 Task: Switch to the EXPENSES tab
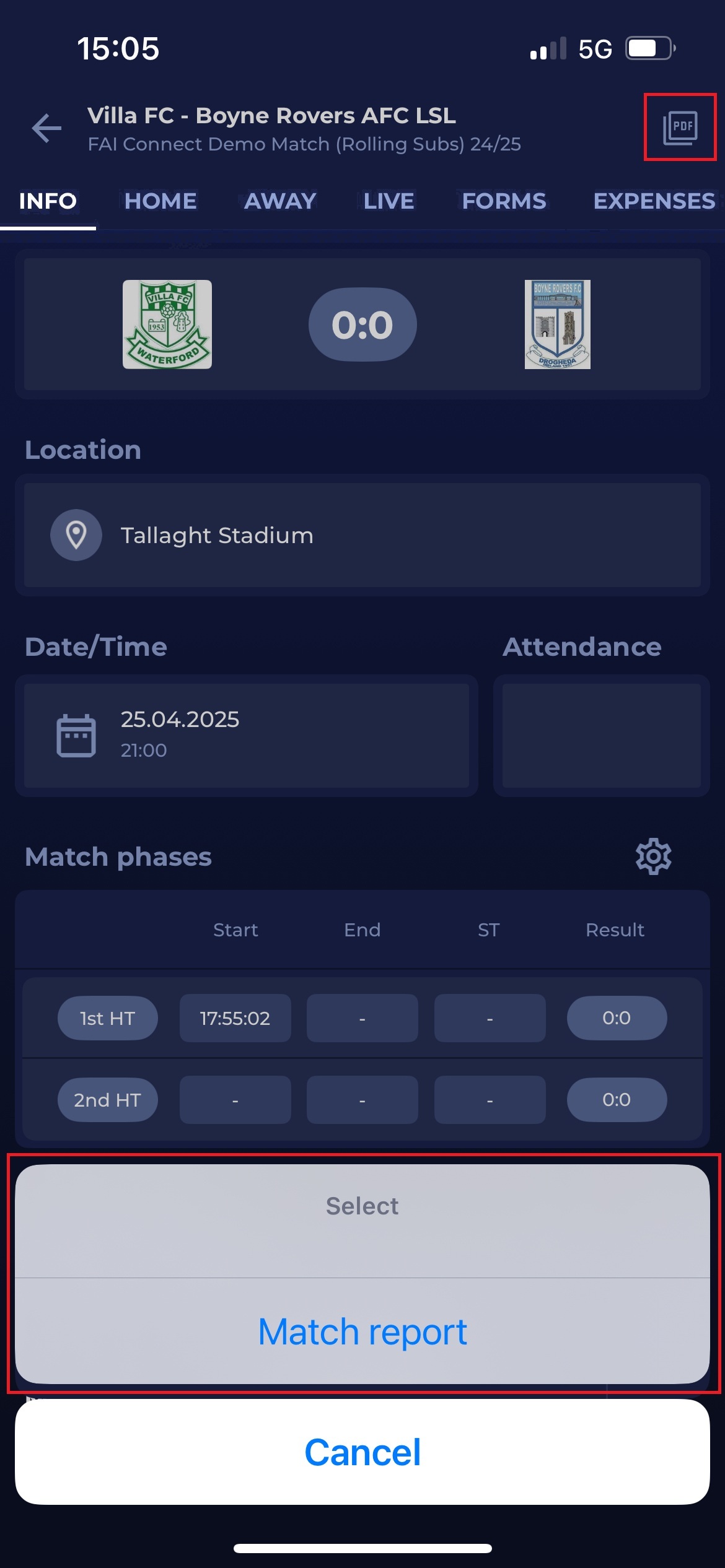(x=654, y=201)
